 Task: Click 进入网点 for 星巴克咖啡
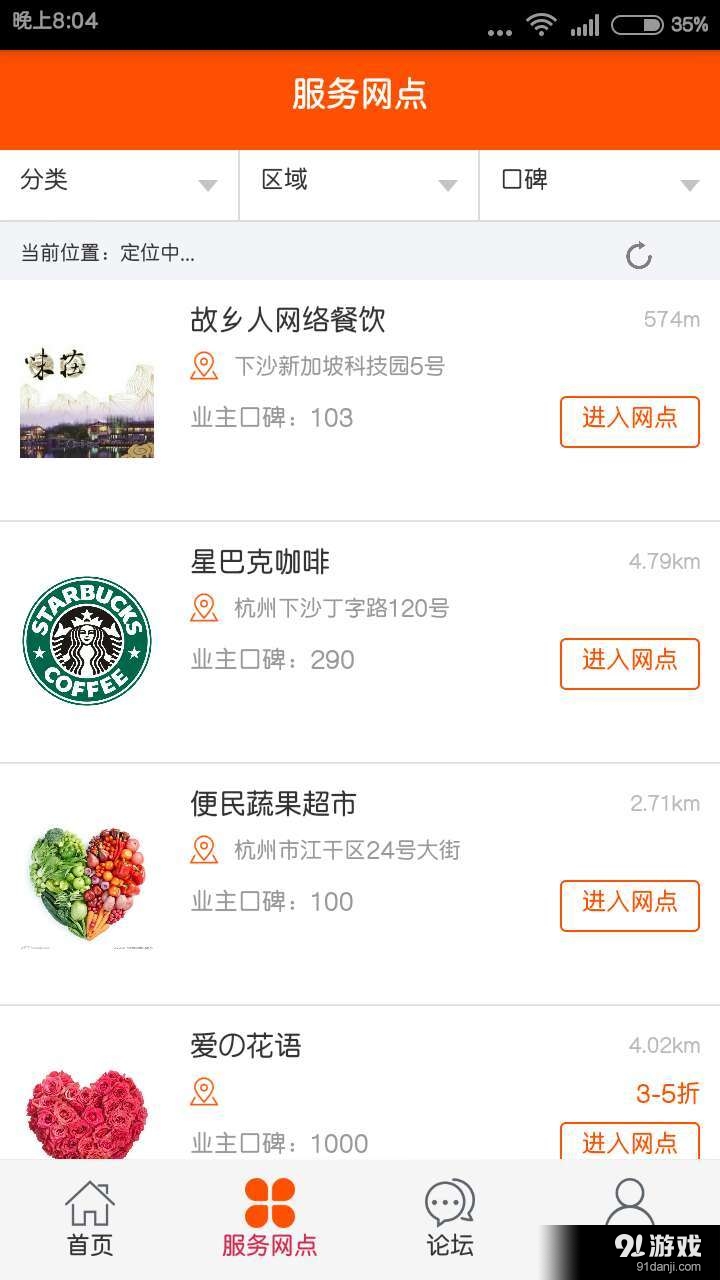(629, 663)
